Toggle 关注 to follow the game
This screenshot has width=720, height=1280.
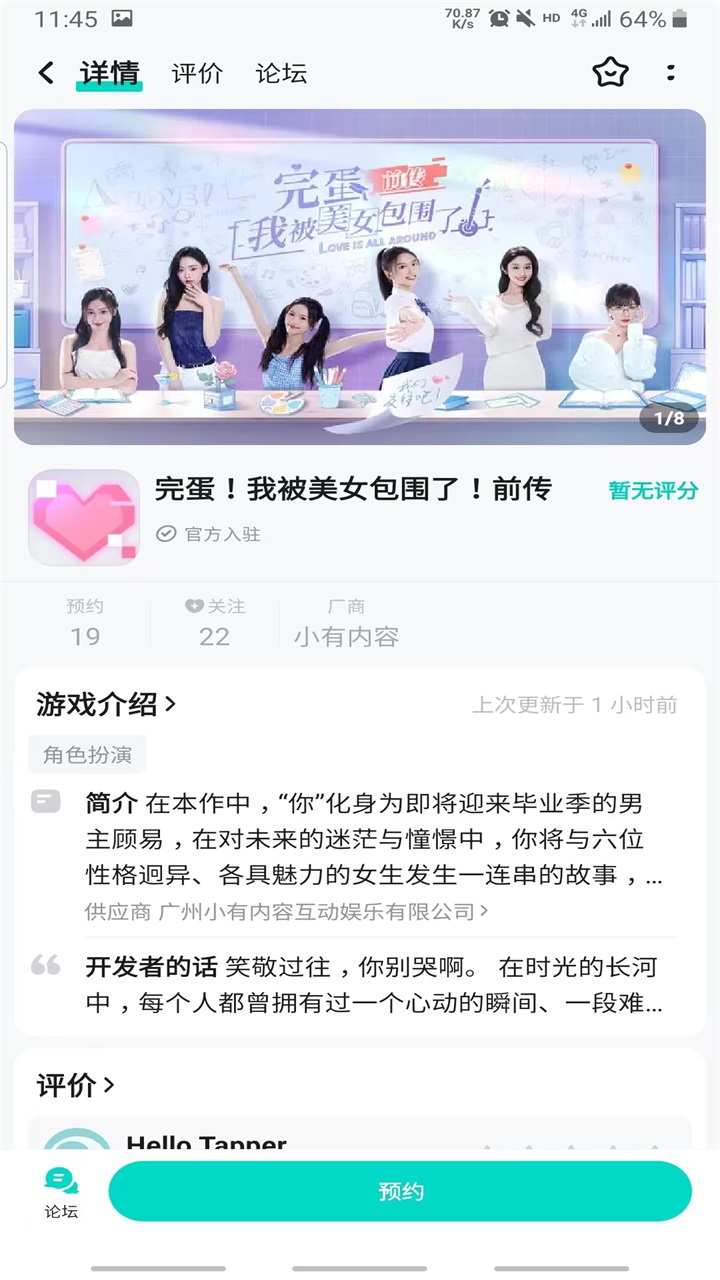215,622
